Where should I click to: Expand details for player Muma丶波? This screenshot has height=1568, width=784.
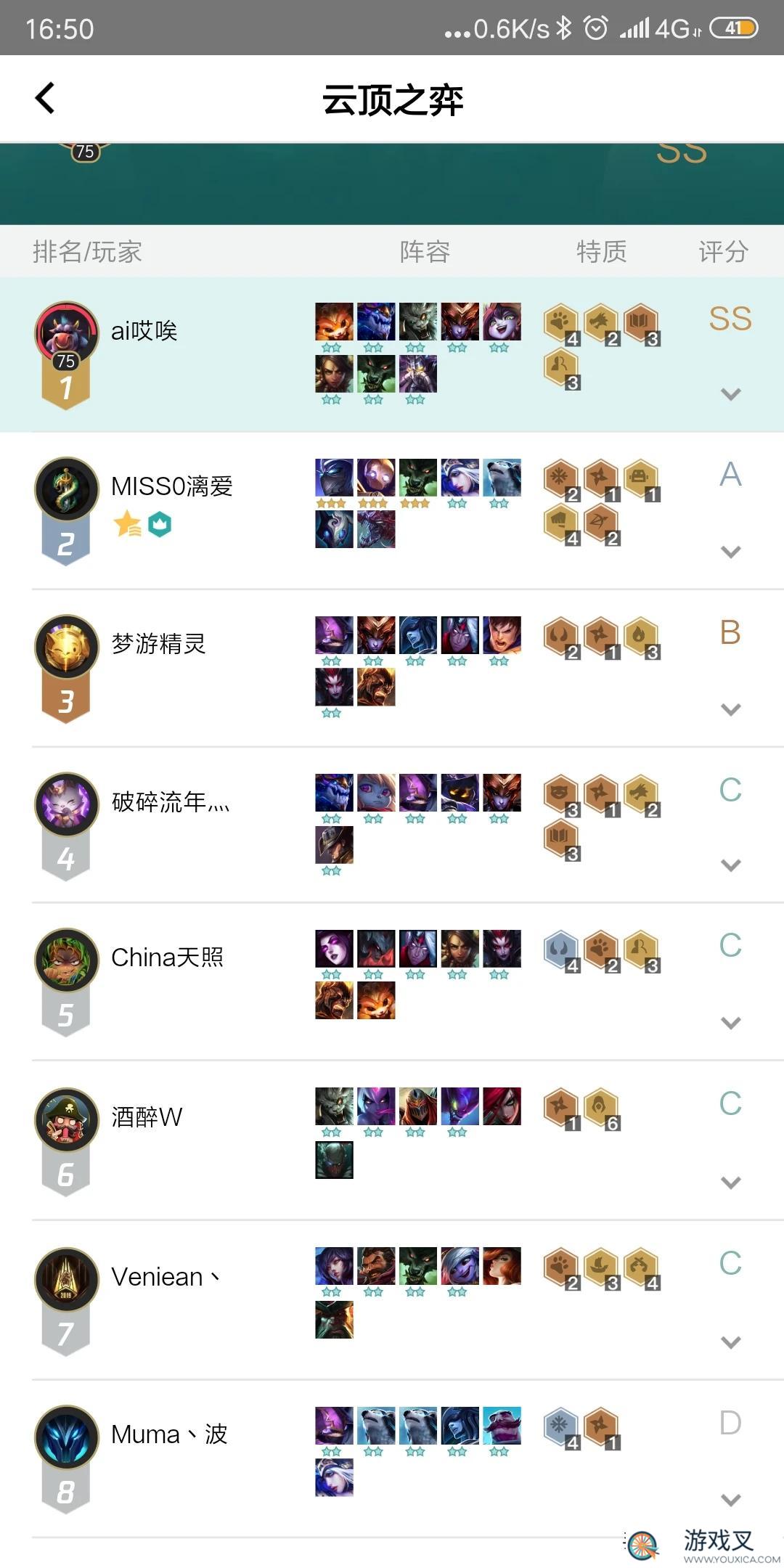[730, 1500]
